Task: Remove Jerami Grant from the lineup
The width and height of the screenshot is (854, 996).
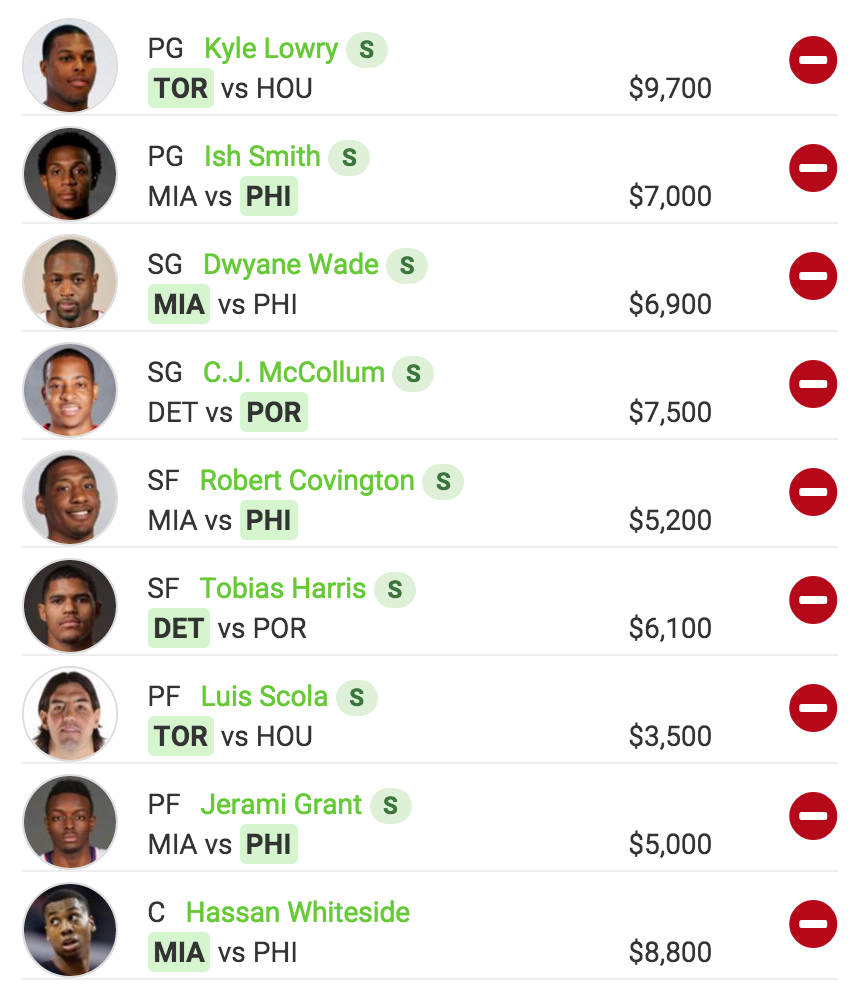Action: click(813, 816)
